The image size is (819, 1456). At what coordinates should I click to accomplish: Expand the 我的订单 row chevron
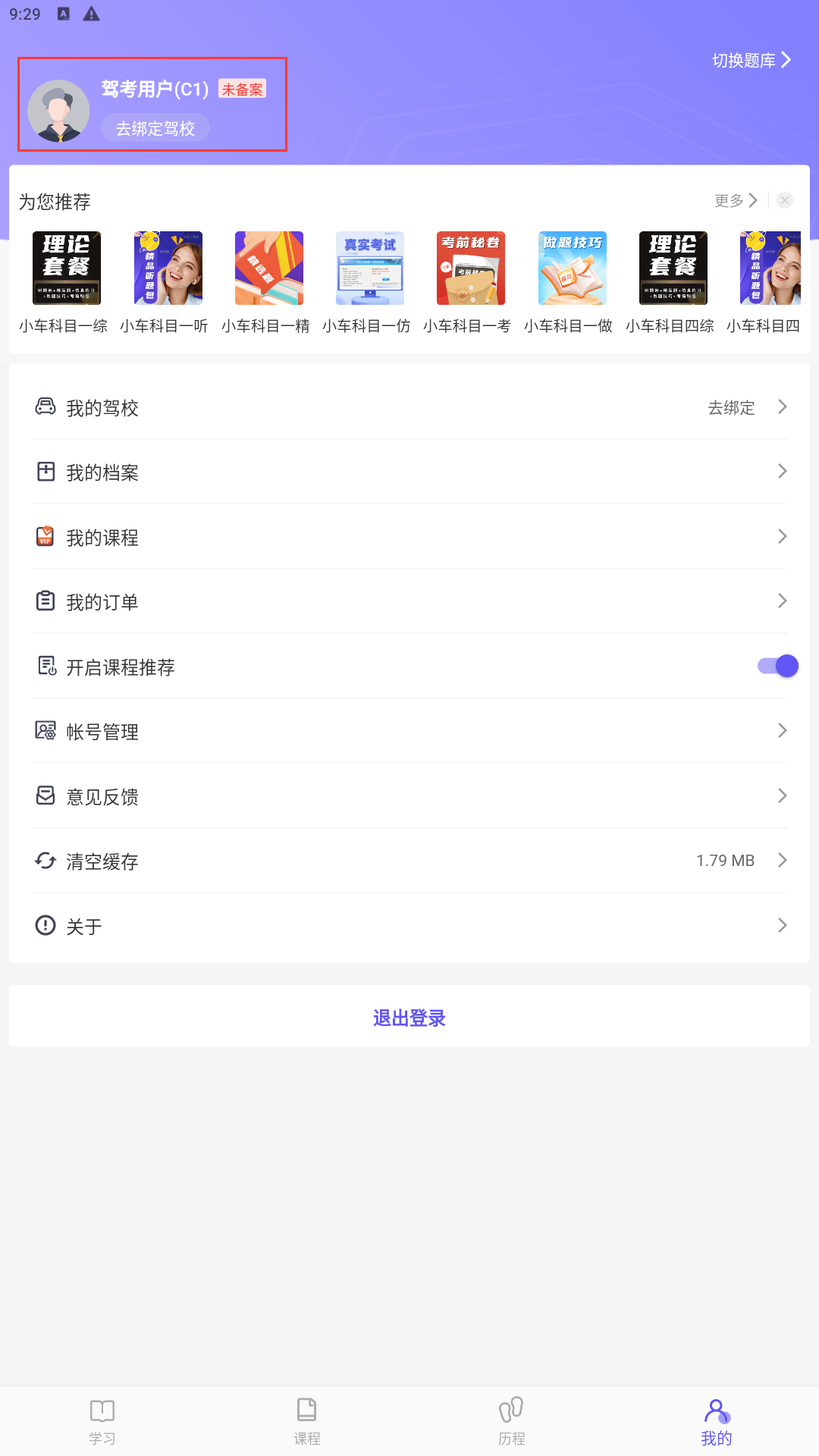[783, 601]
